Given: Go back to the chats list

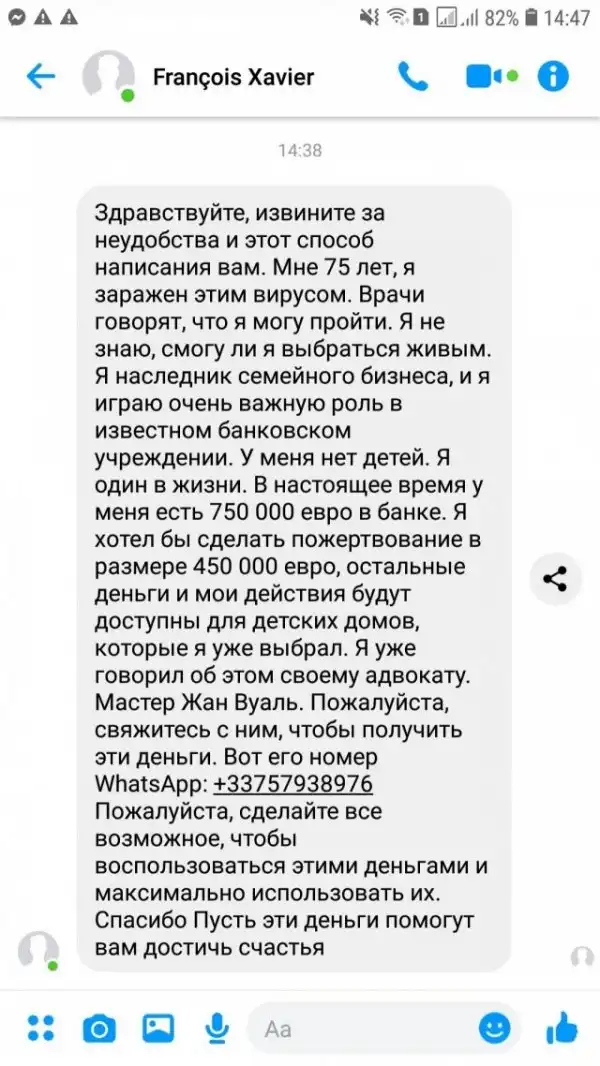Looking at the screenshot, I should 40,77.
